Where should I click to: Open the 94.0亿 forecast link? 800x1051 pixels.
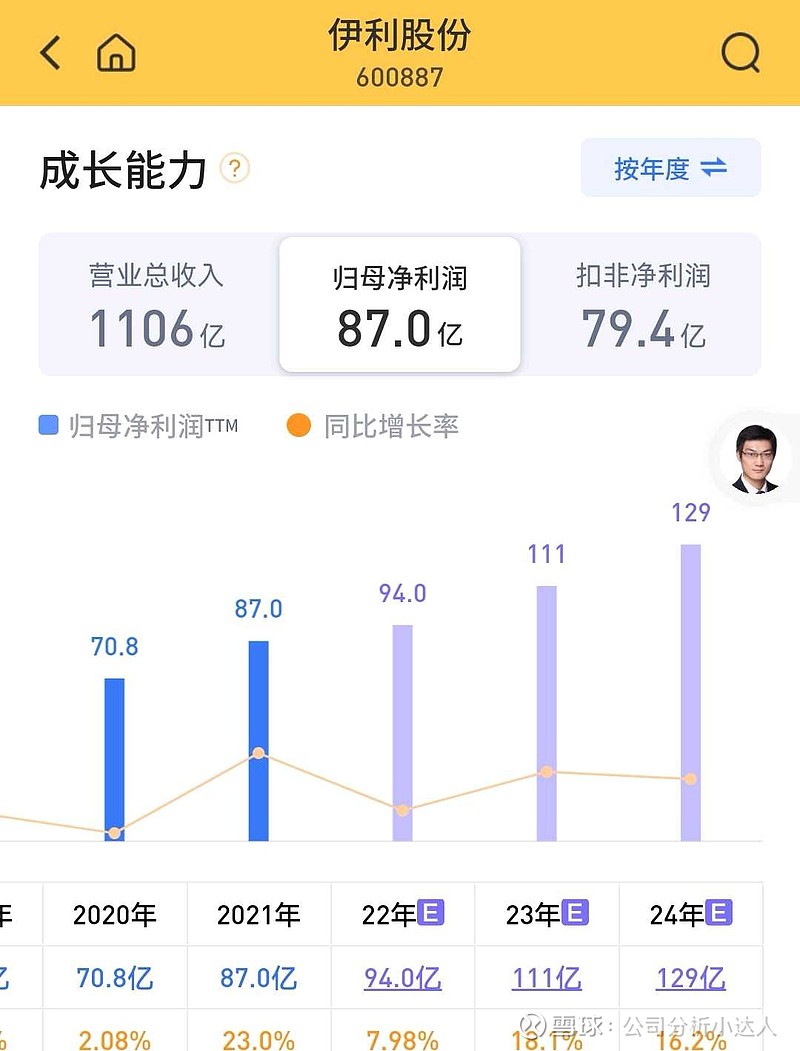(402, 977)
